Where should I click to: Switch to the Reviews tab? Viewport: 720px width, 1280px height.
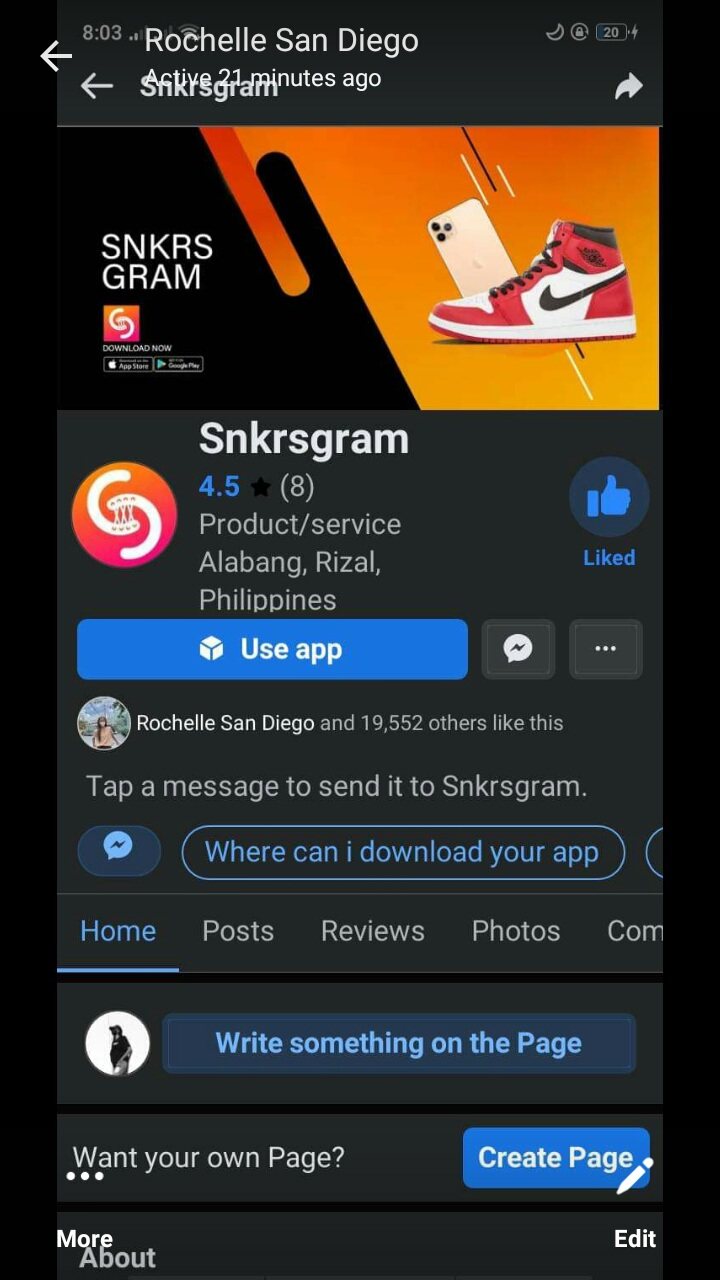[372, 931]
